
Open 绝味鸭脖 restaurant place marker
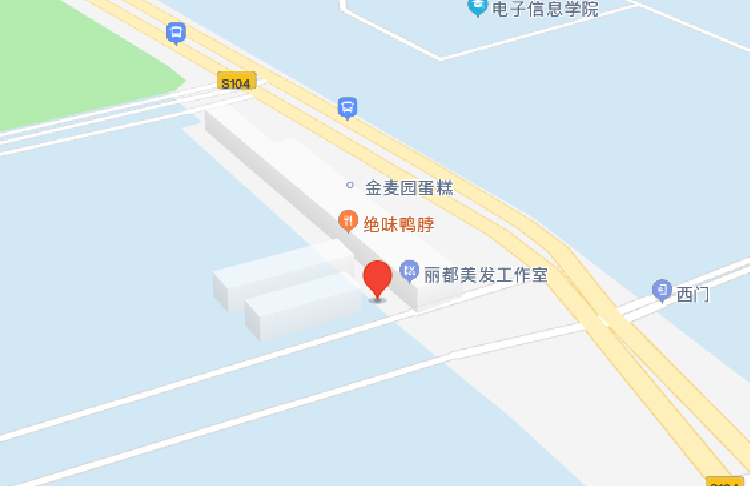click(348, 220)
